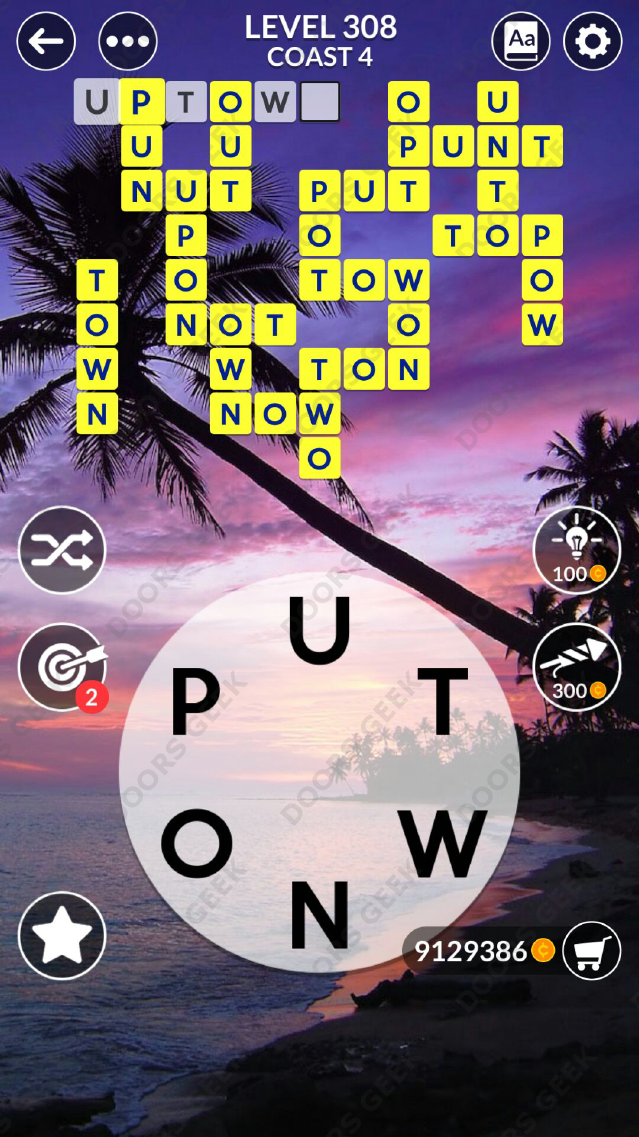Select letter P in the wheel
Image resolution: width=639 pixels, height=1137 pixels.
coord(195,701)
